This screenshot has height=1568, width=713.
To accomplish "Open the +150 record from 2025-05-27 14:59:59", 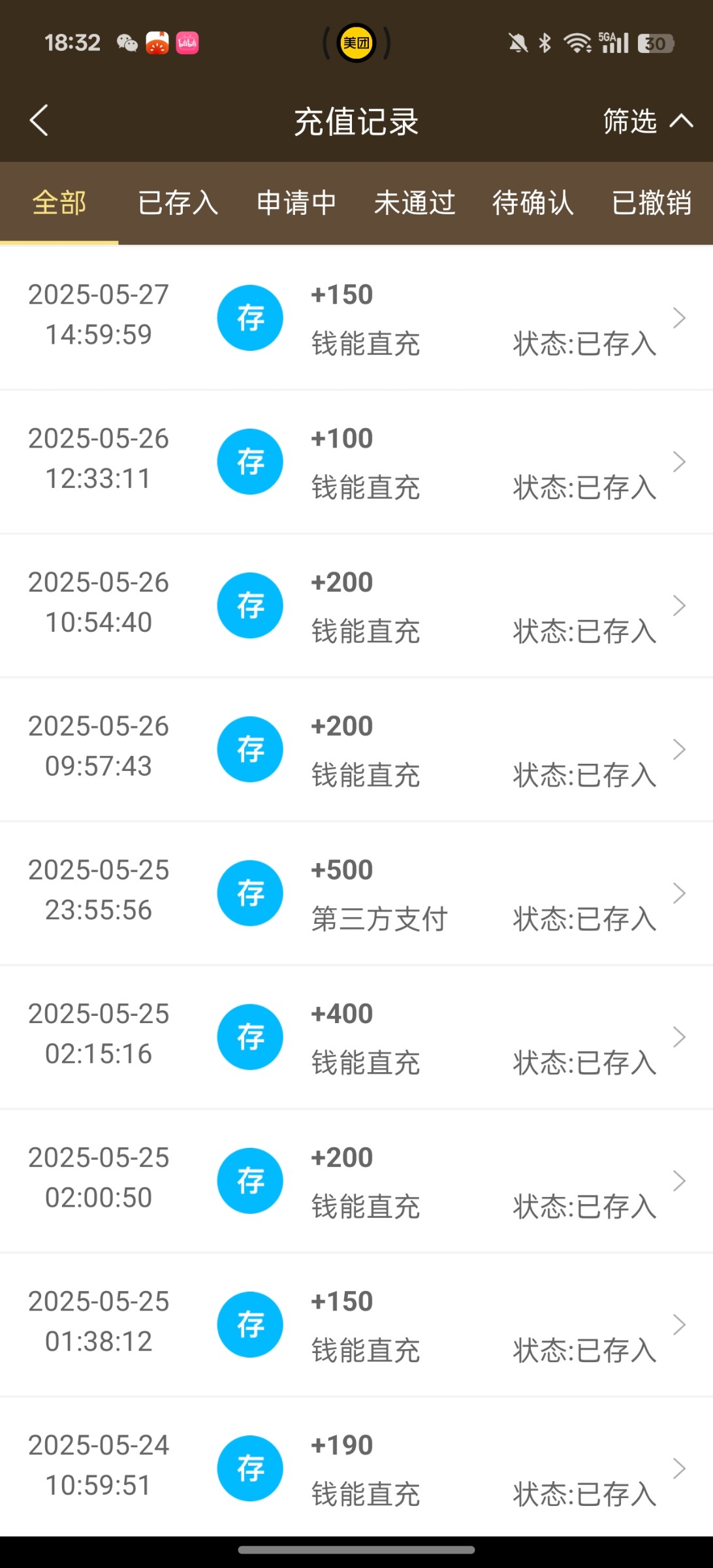I will tap(356, 318).
